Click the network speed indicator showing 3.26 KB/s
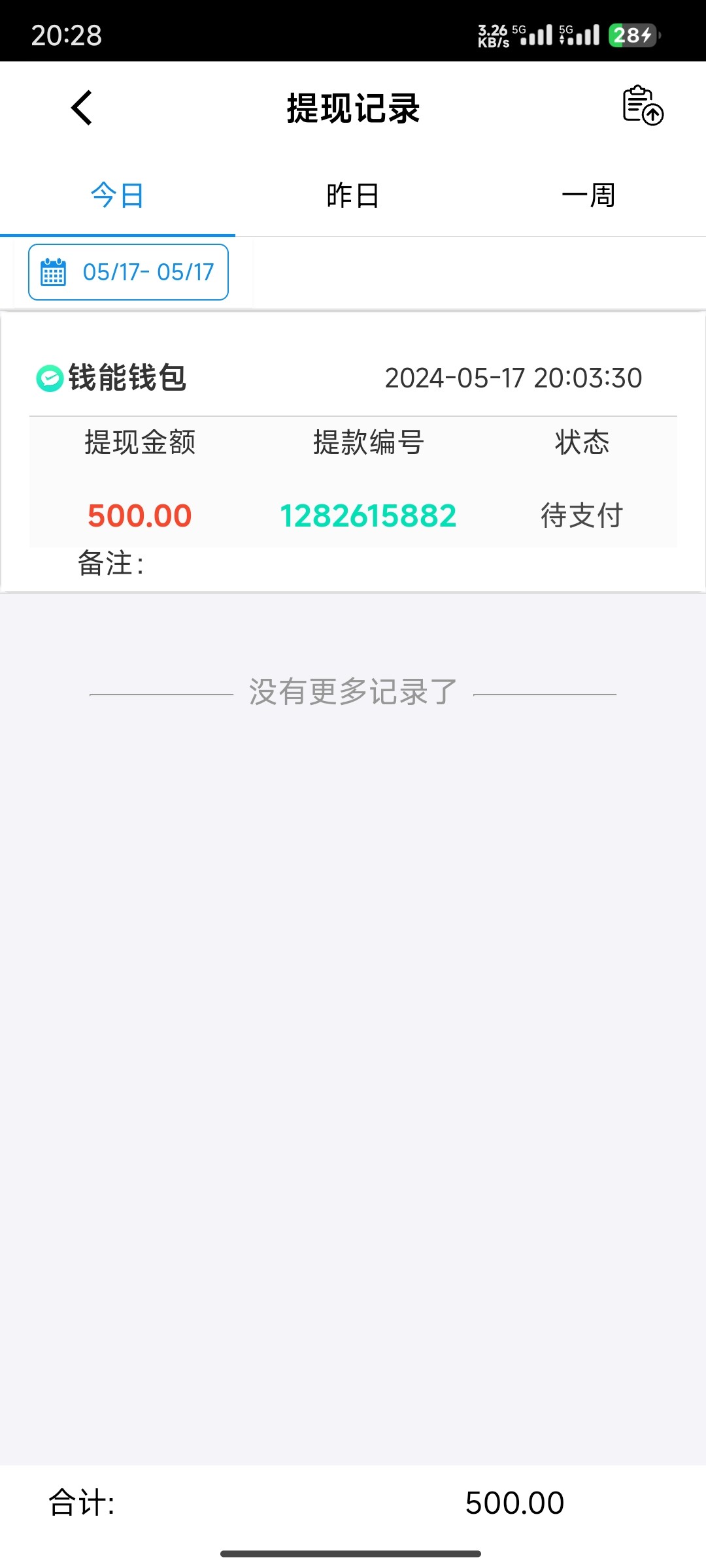This screenshot has height=1568, width=706. (494, 36)
